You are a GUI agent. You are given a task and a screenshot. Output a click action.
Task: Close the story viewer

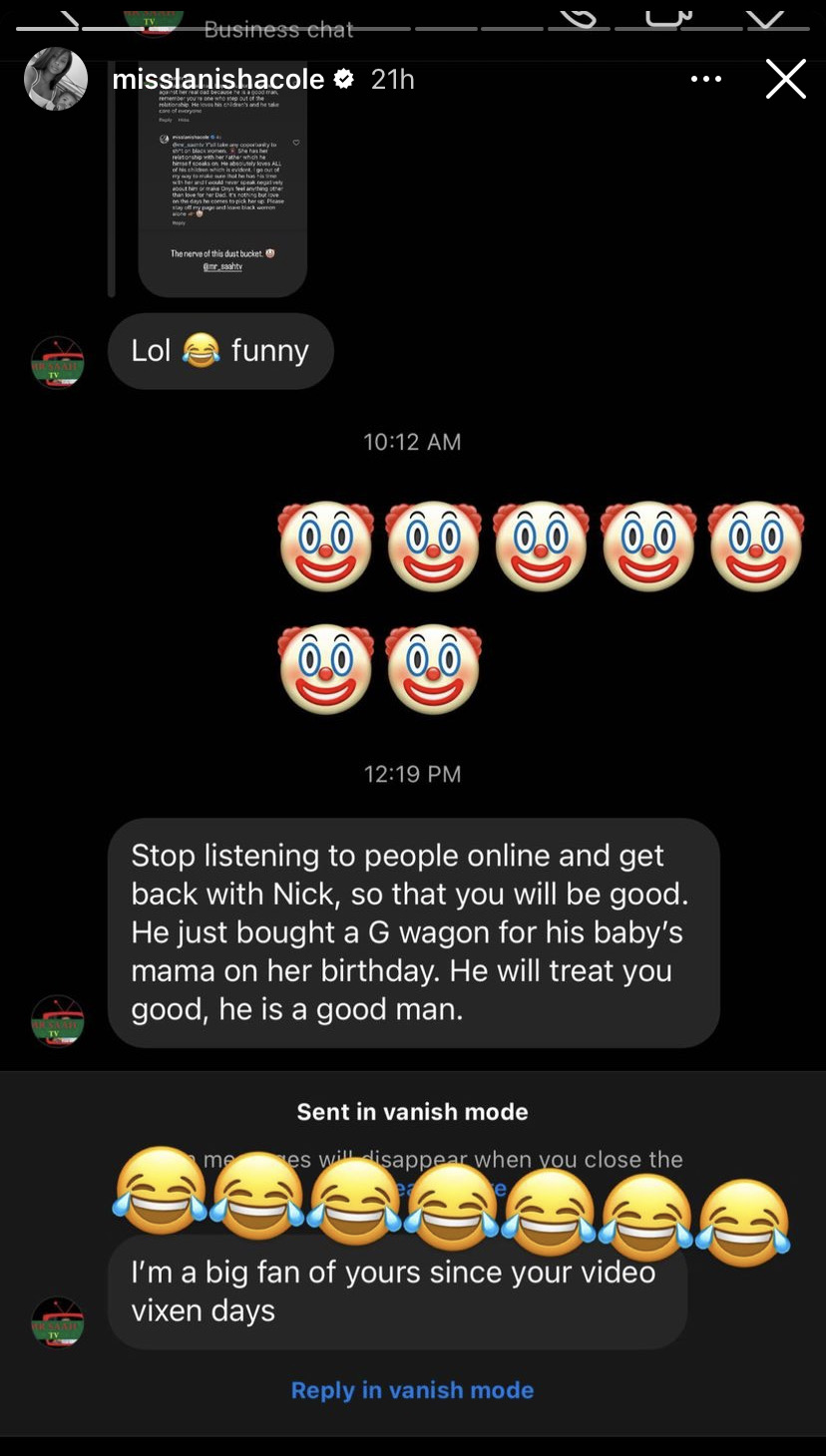point(785,79)
